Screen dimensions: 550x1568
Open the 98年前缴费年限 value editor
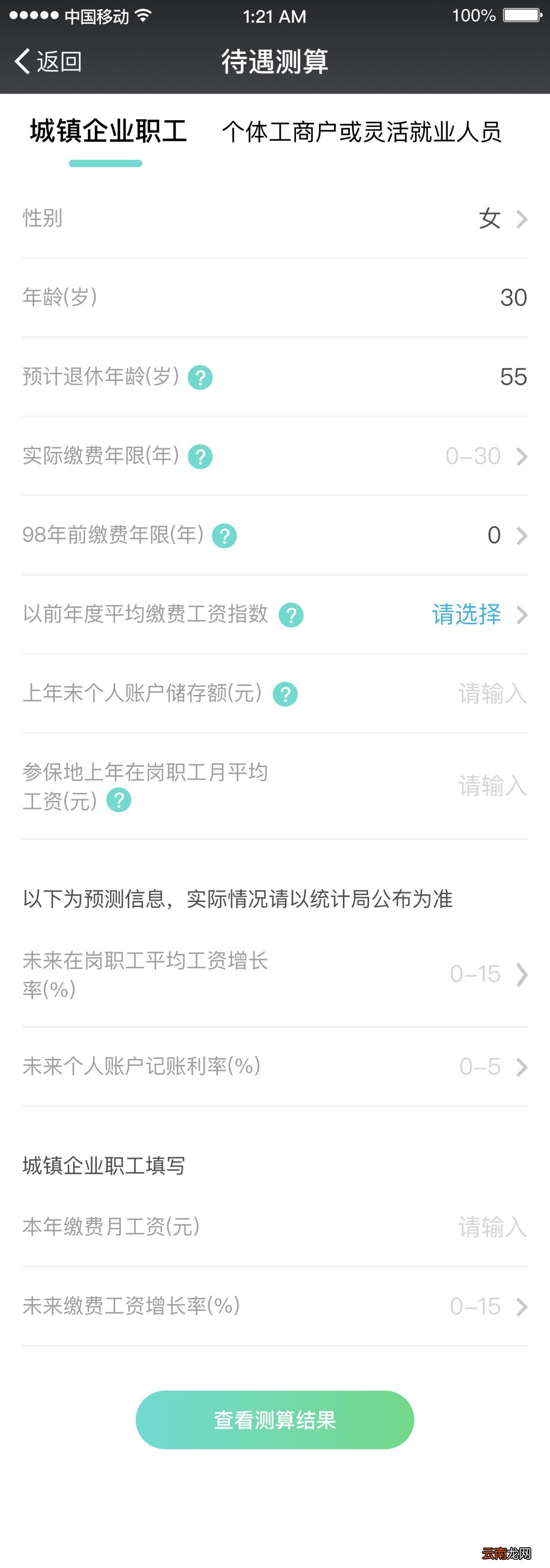click(x=493, y=536)
